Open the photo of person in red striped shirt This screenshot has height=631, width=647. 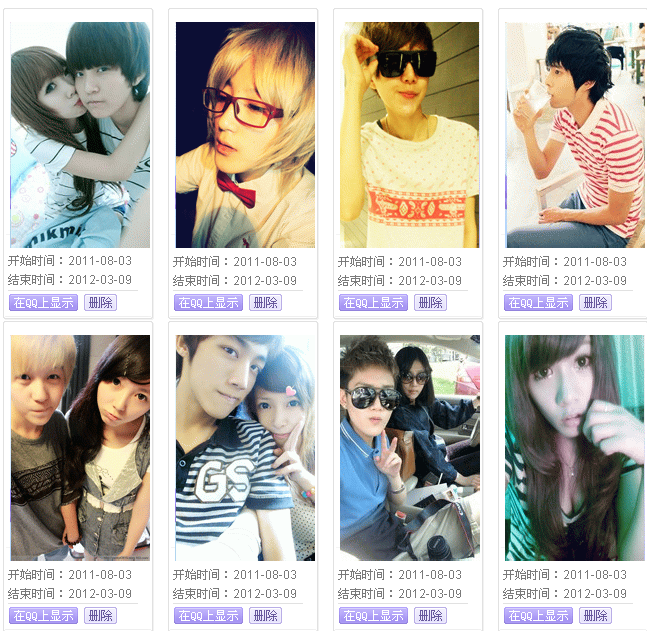575,135
